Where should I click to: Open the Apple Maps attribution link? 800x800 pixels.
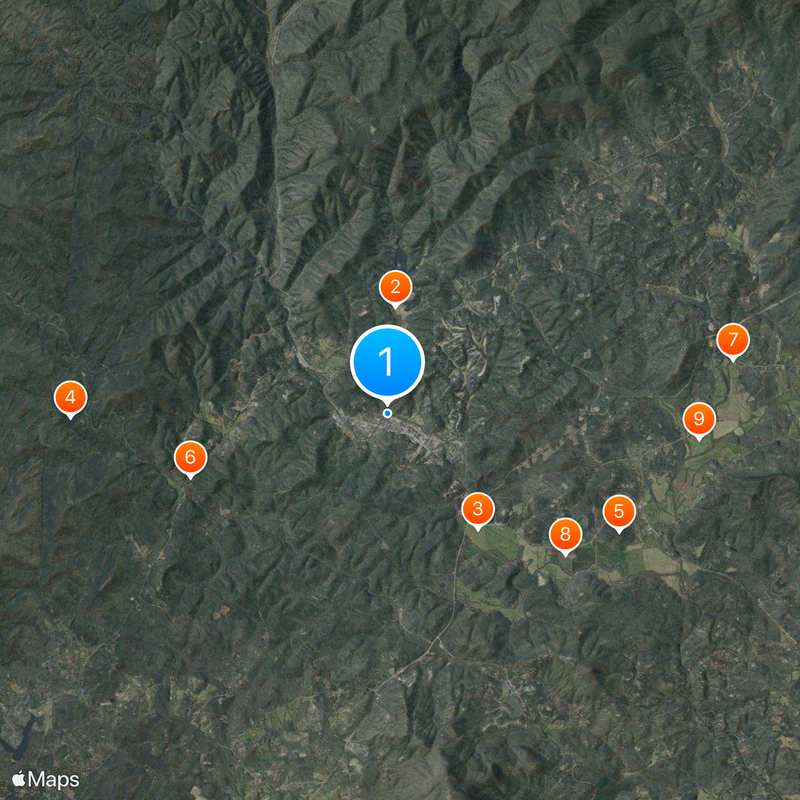46,779
